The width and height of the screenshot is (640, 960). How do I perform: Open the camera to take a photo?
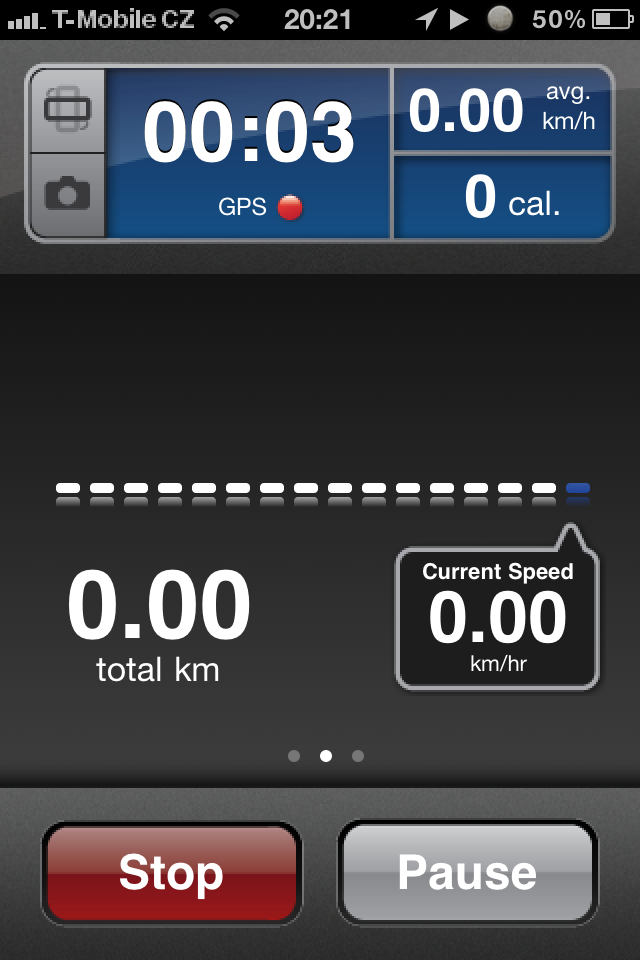[x=67, y=194]
